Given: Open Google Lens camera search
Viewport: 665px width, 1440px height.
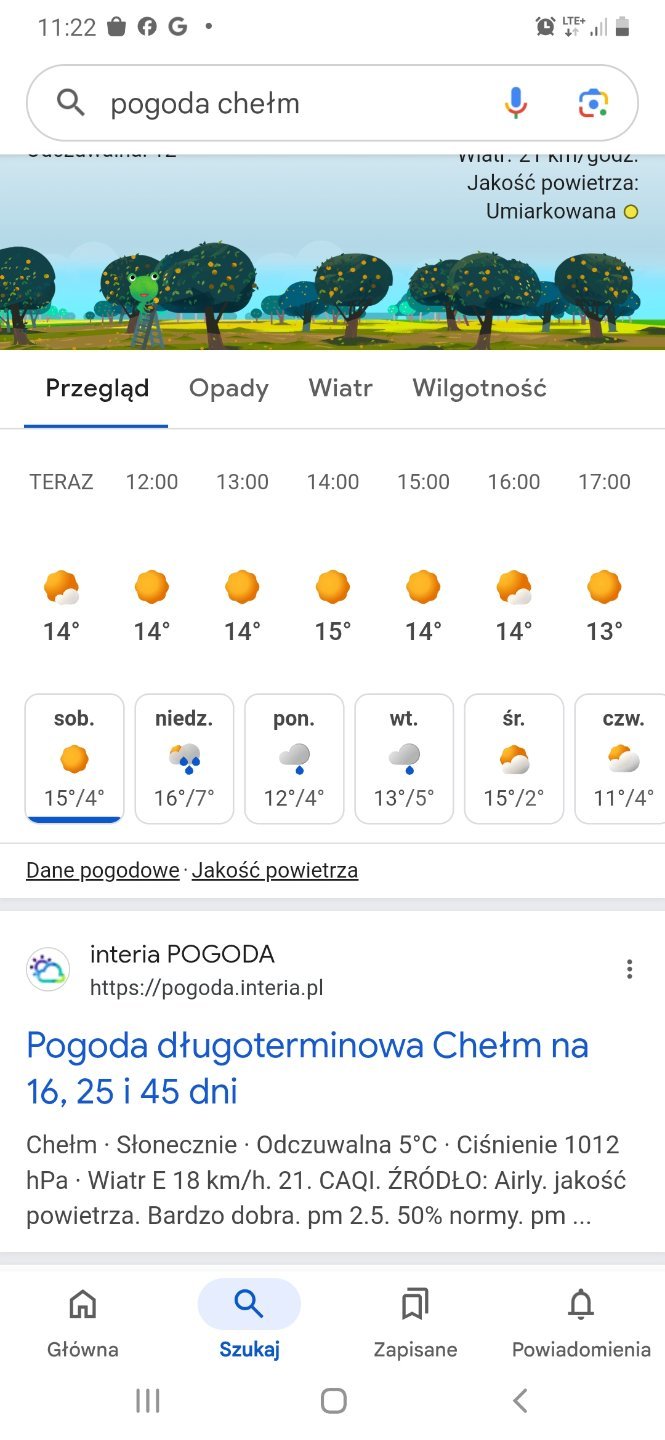Looking at the screenshot, I should (593, 103).
